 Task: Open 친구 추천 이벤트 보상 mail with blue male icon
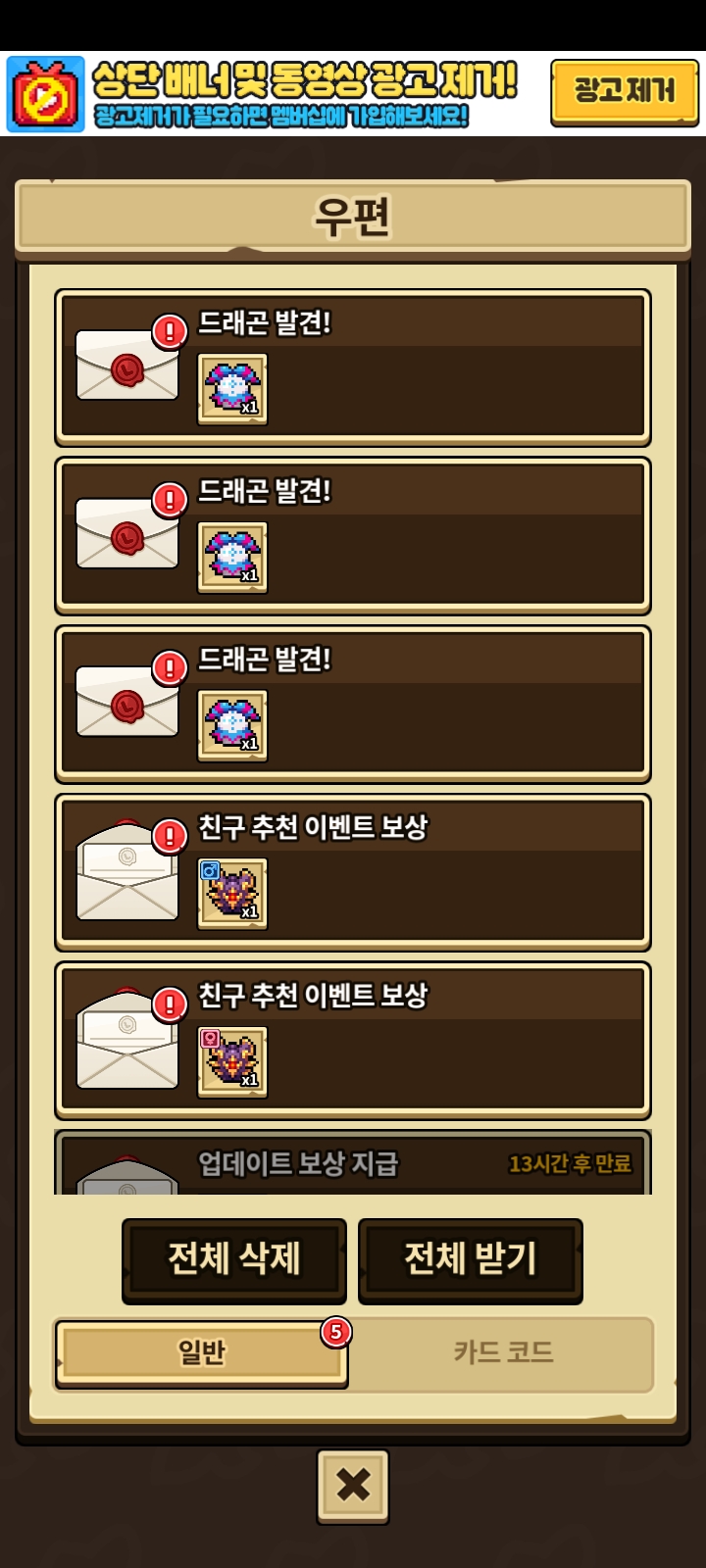353,872
